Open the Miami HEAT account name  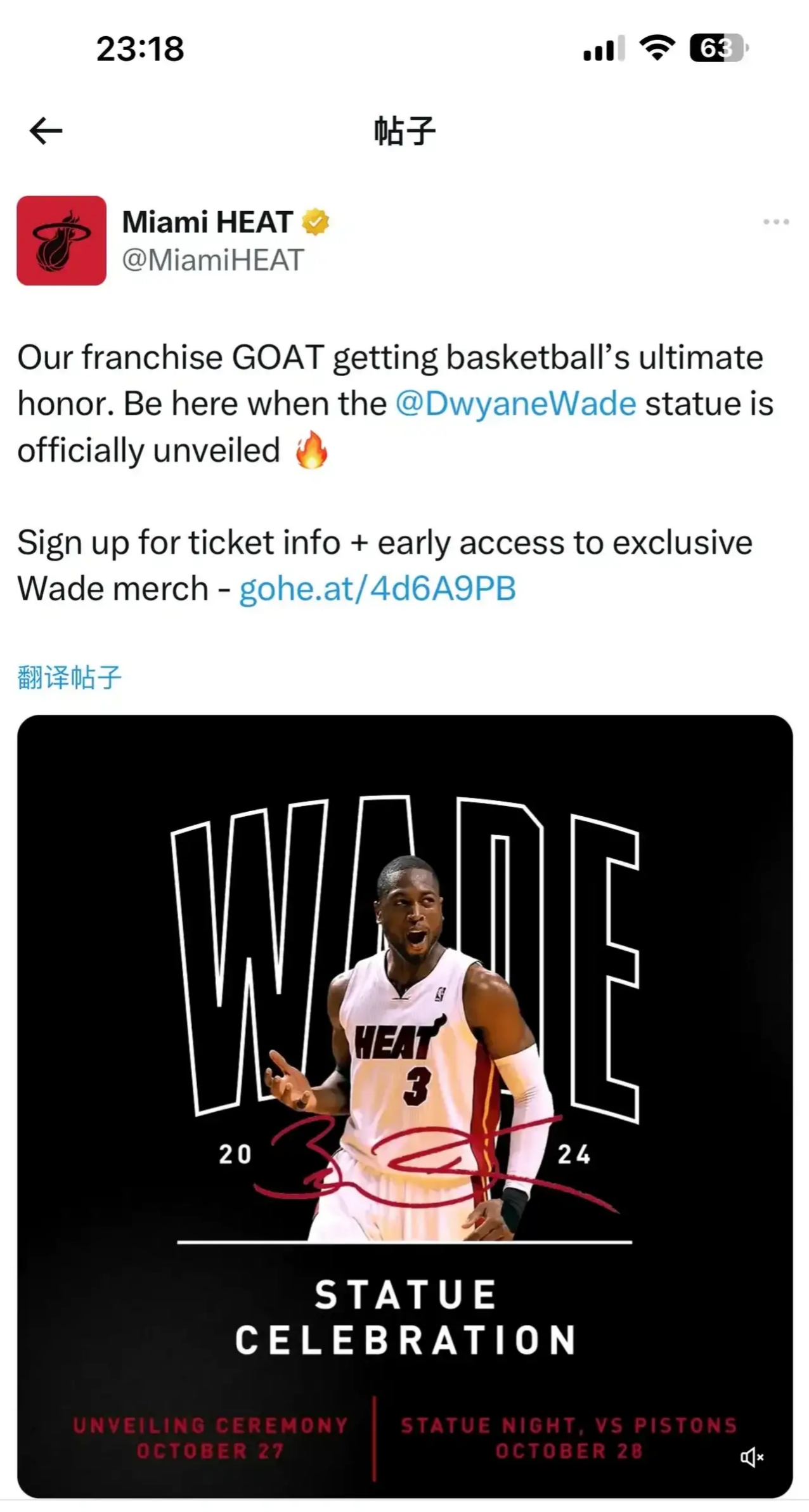(207, 223)
